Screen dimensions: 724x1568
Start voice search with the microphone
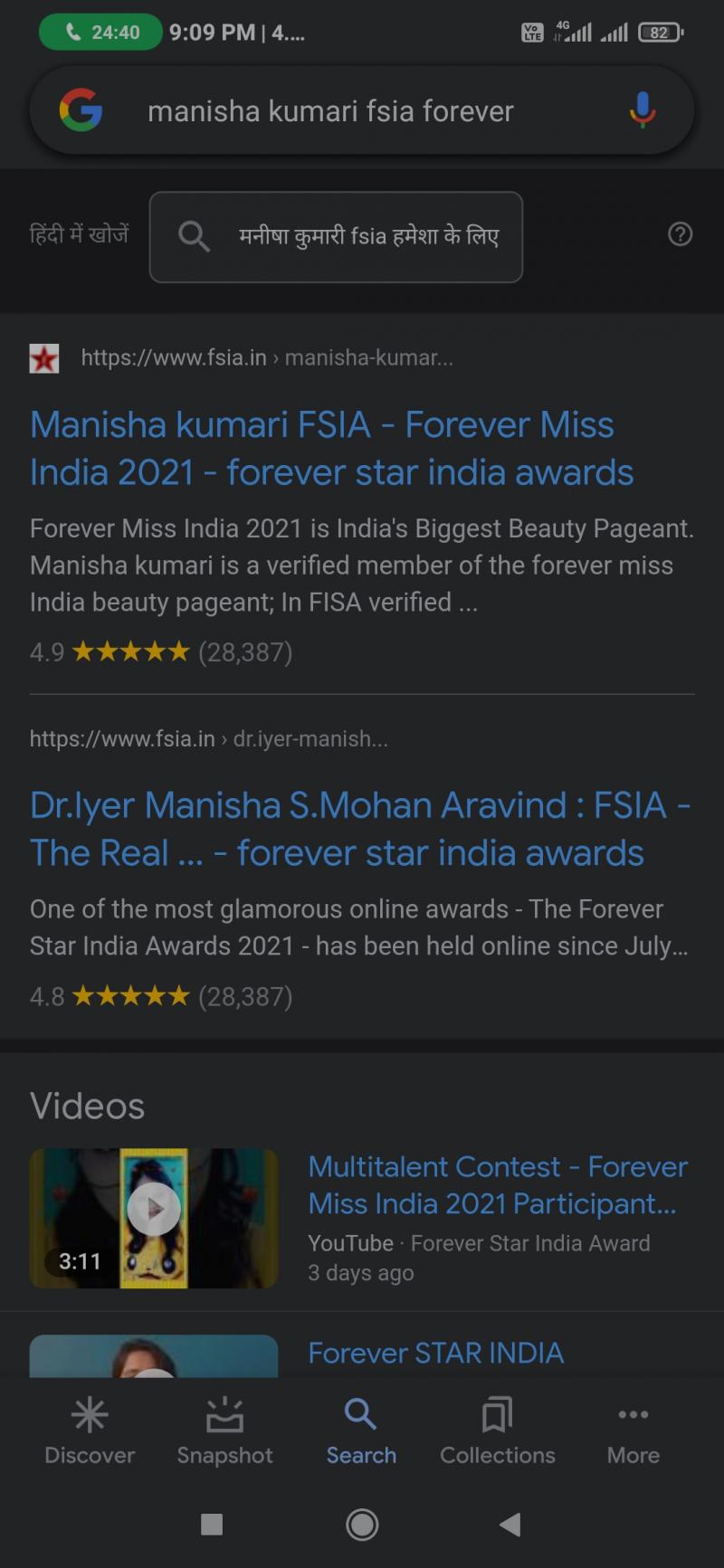click(x=642, y=110)
